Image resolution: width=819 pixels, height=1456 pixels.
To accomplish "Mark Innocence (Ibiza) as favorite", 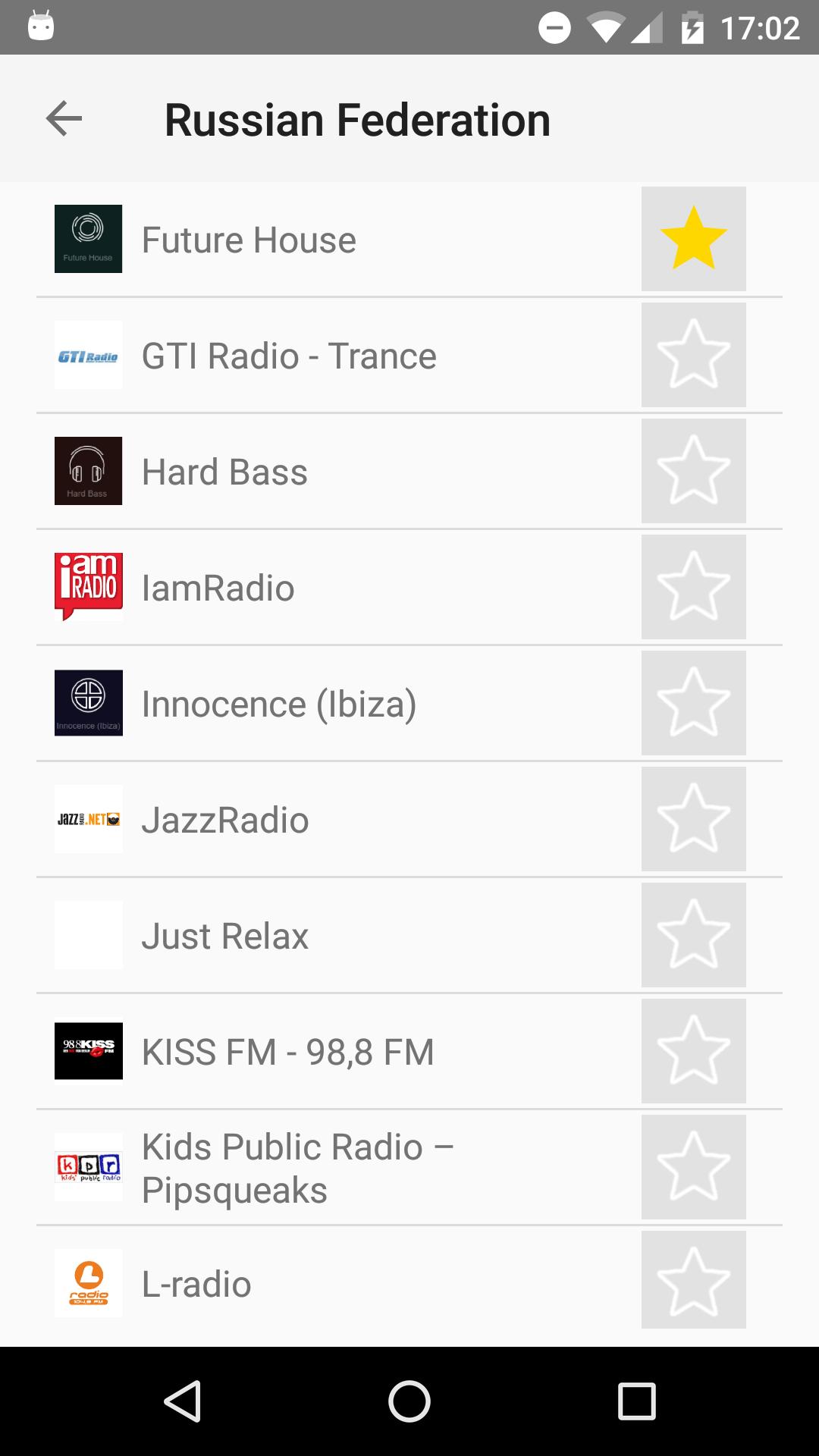I will [x=693, y=703].
